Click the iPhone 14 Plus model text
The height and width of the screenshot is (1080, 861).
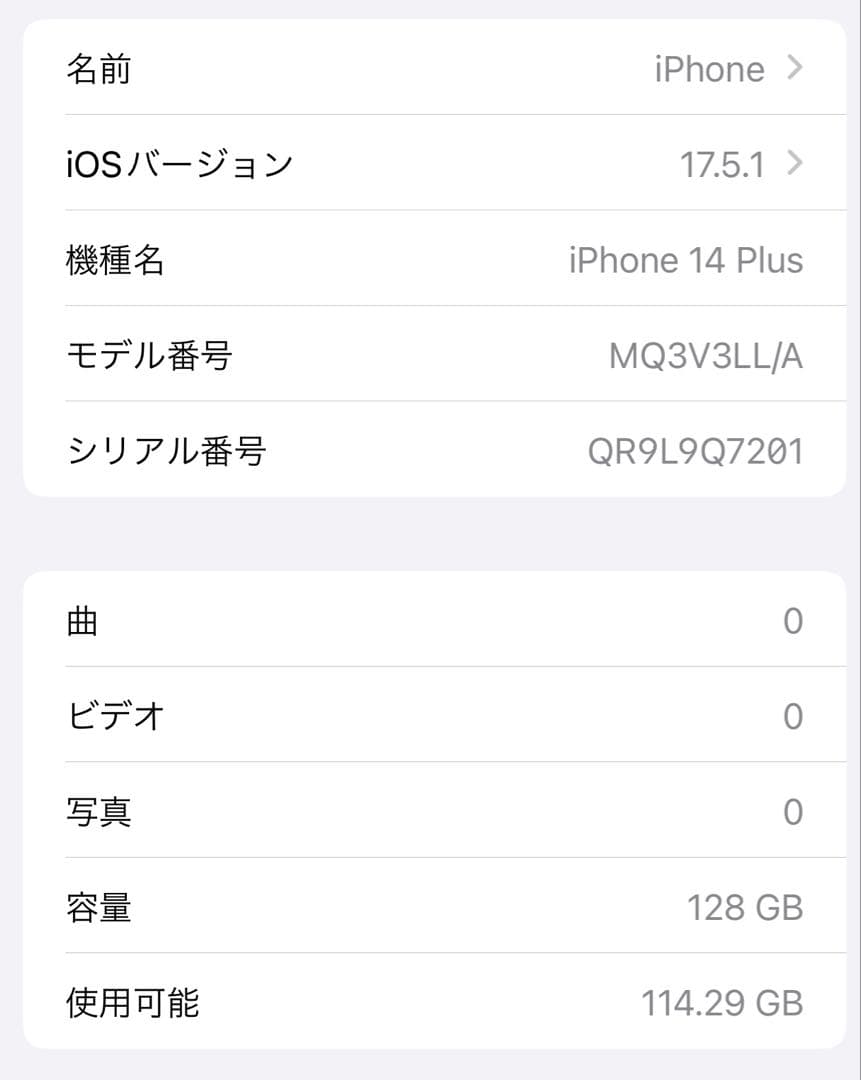tap(685, 260)
